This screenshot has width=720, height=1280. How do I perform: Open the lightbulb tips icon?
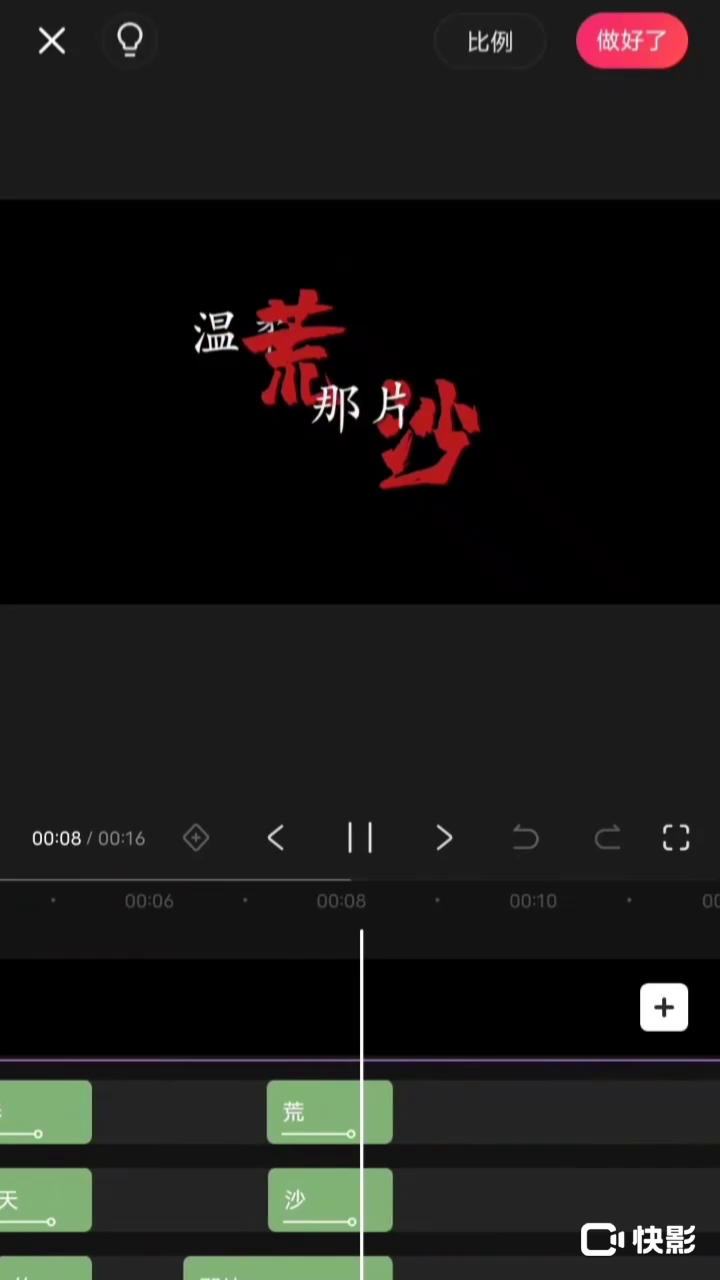pyautogui.click(x=130, y=41)
